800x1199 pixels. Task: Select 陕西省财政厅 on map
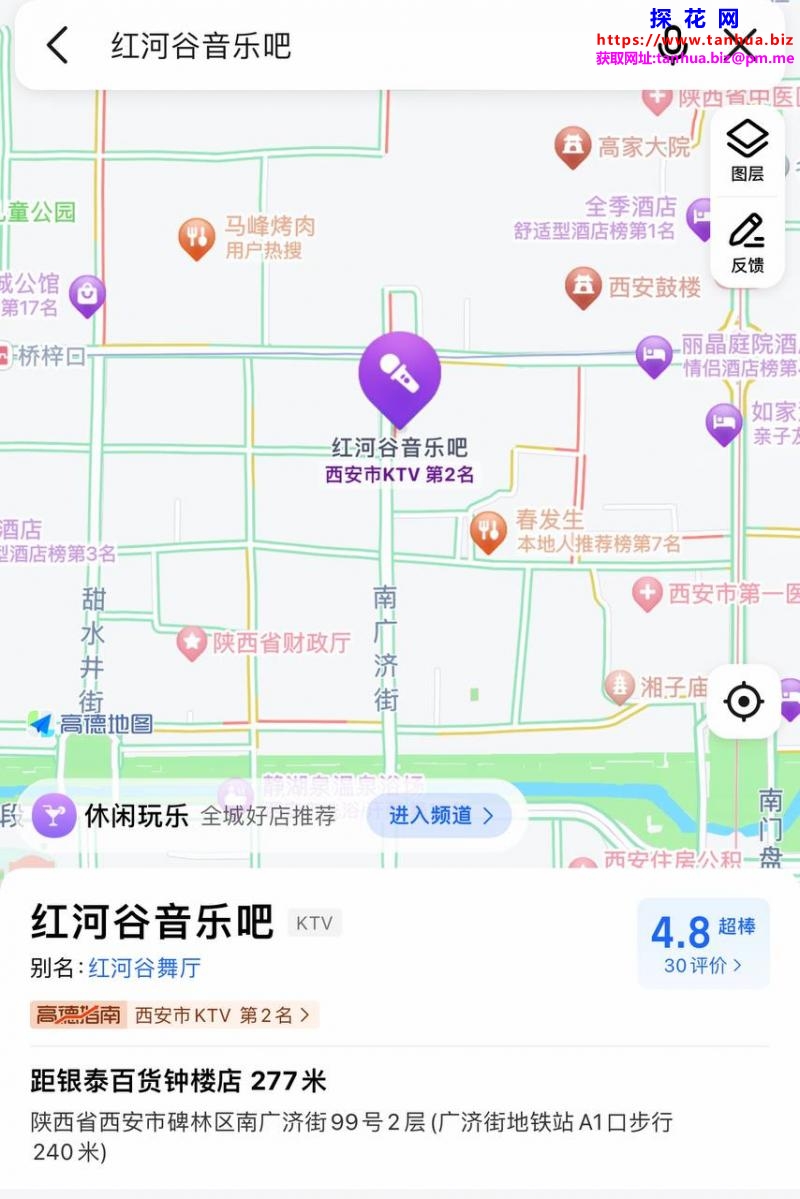click(x=192, y=642)
